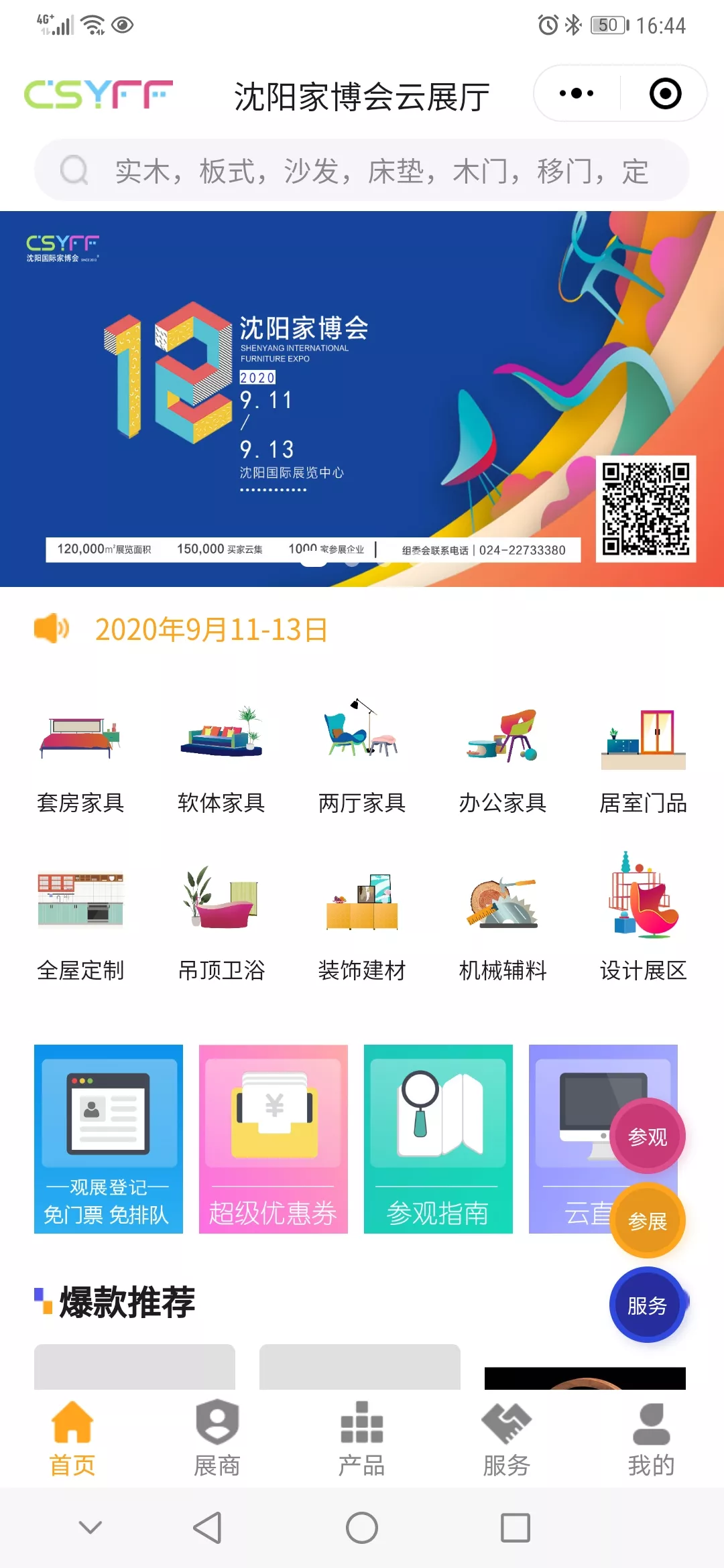View the 吊顶卫浴 category
This screenshot has height=1568, width=724.
[221, 925]
